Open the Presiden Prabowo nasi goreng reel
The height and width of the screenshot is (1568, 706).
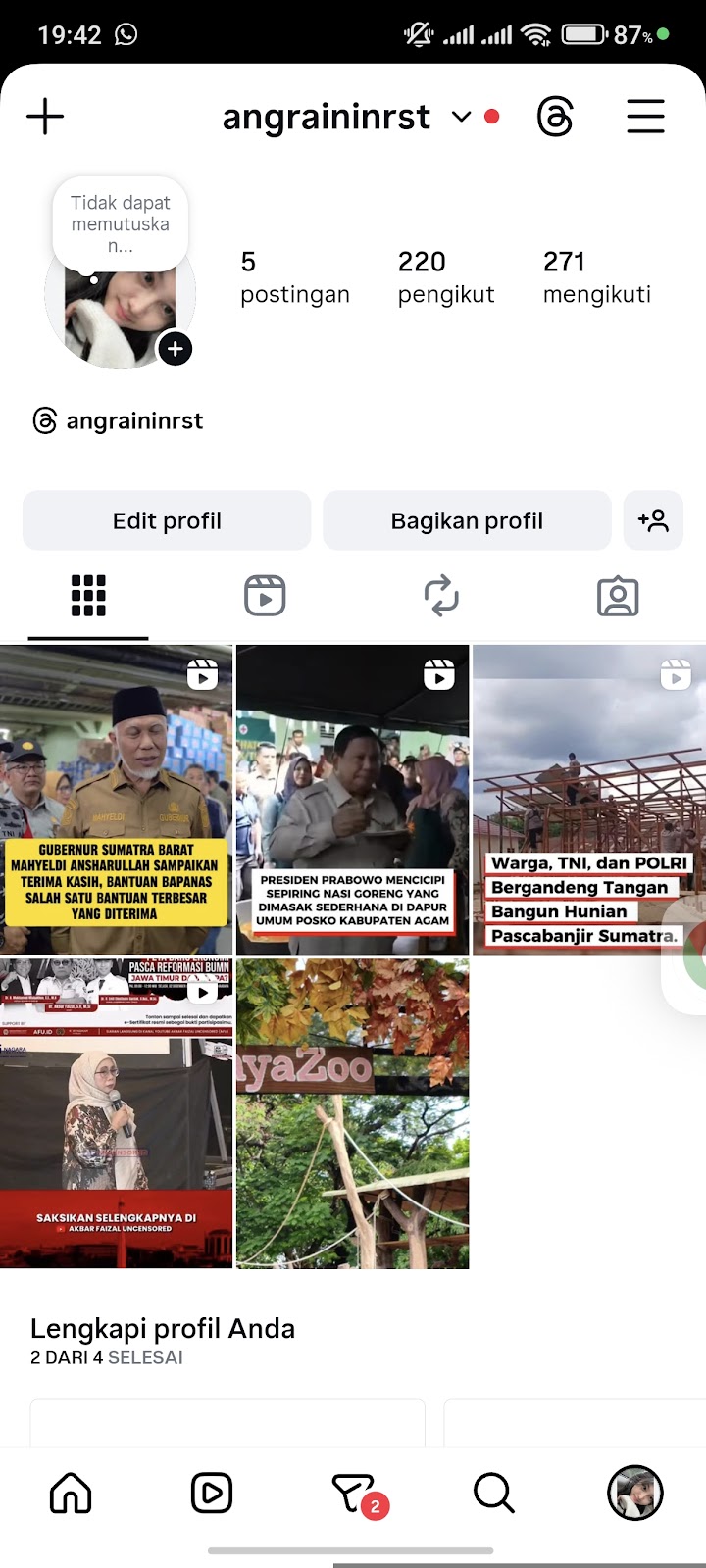tap(352, 799)
